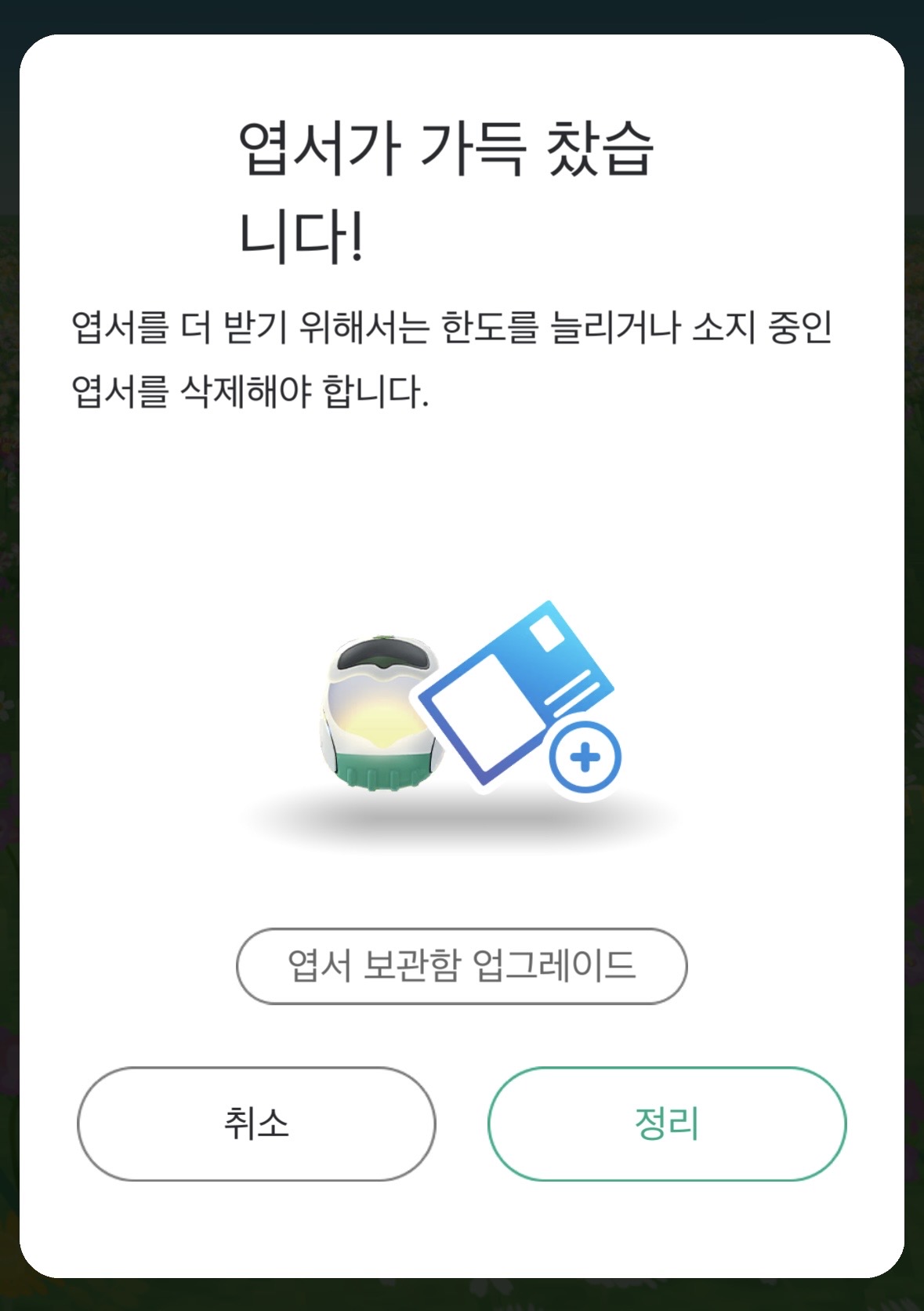Click the white lantern device beside the postcard

(375, 714)
